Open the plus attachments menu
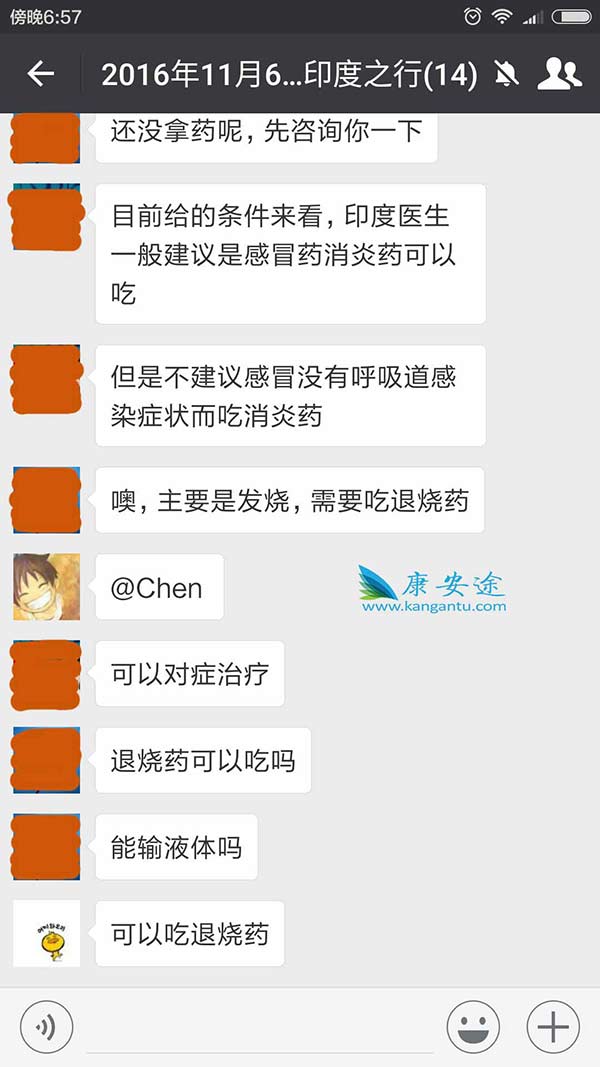This screenshot has width=600, height=1067. click(x=553, y=1027)
